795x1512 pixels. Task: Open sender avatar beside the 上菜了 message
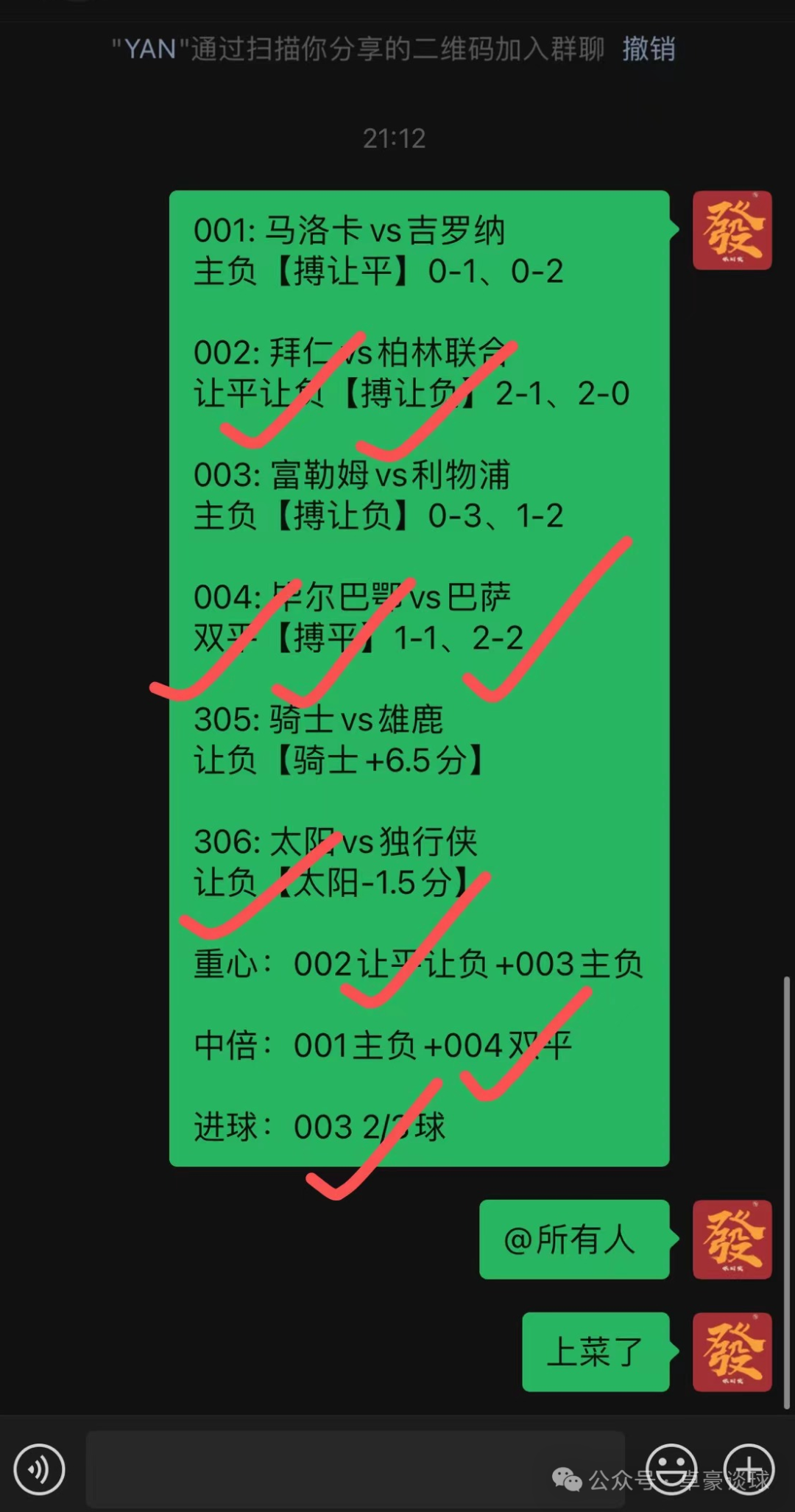pos(732,1351)
